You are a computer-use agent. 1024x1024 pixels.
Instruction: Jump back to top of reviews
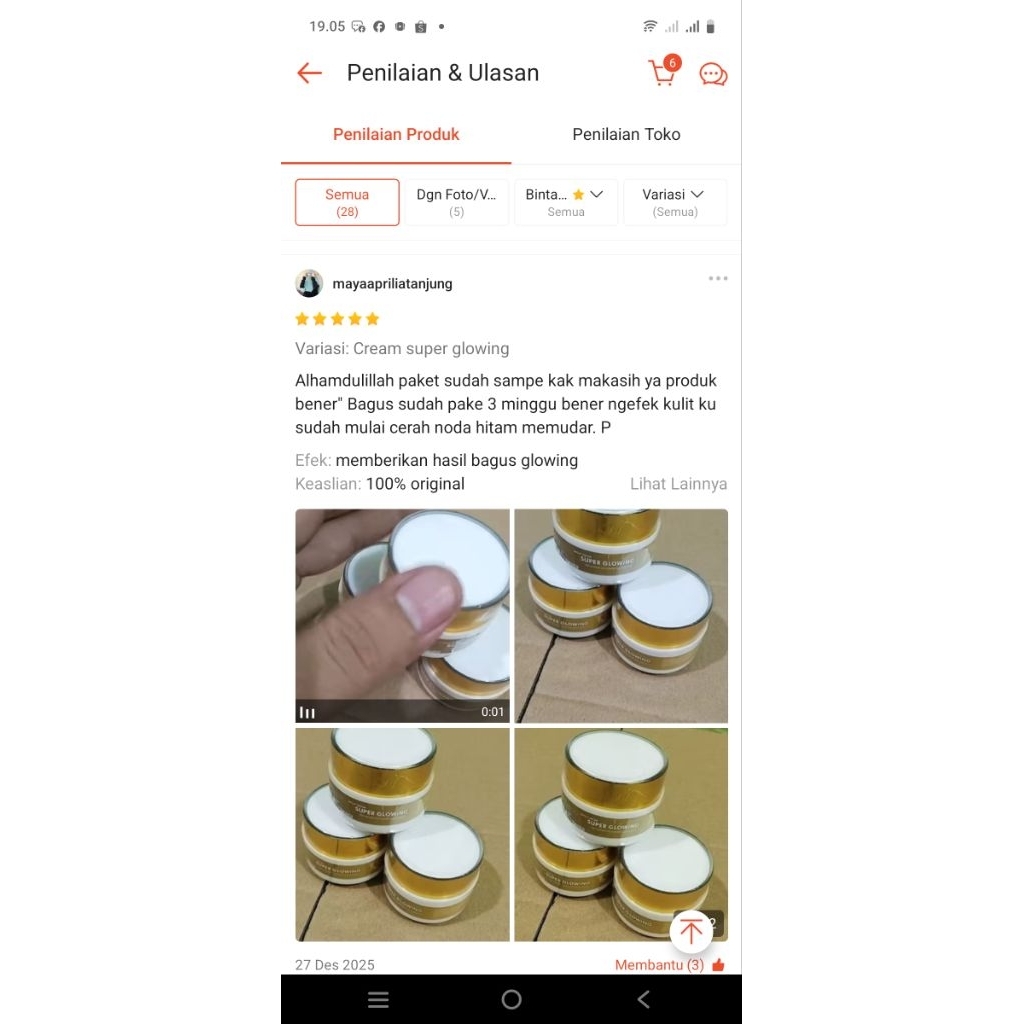pos(690,931)
